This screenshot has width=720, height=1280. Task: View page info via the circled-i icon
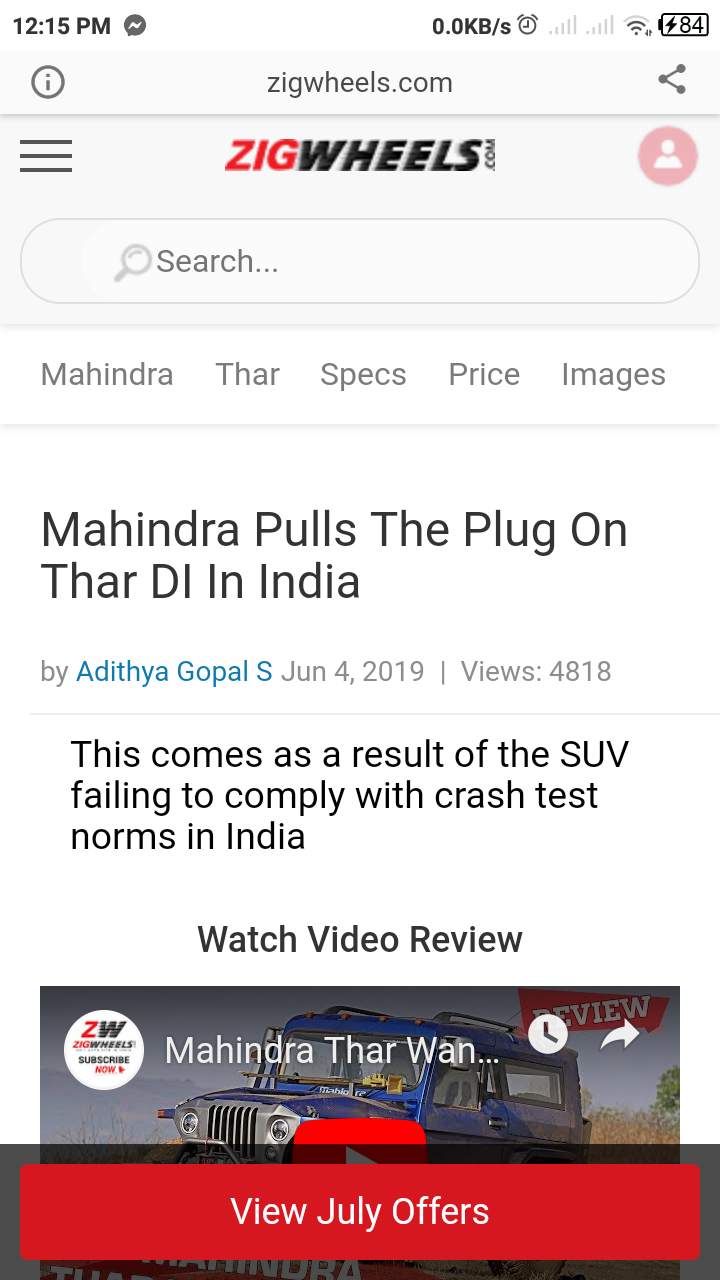coord(47,81)
